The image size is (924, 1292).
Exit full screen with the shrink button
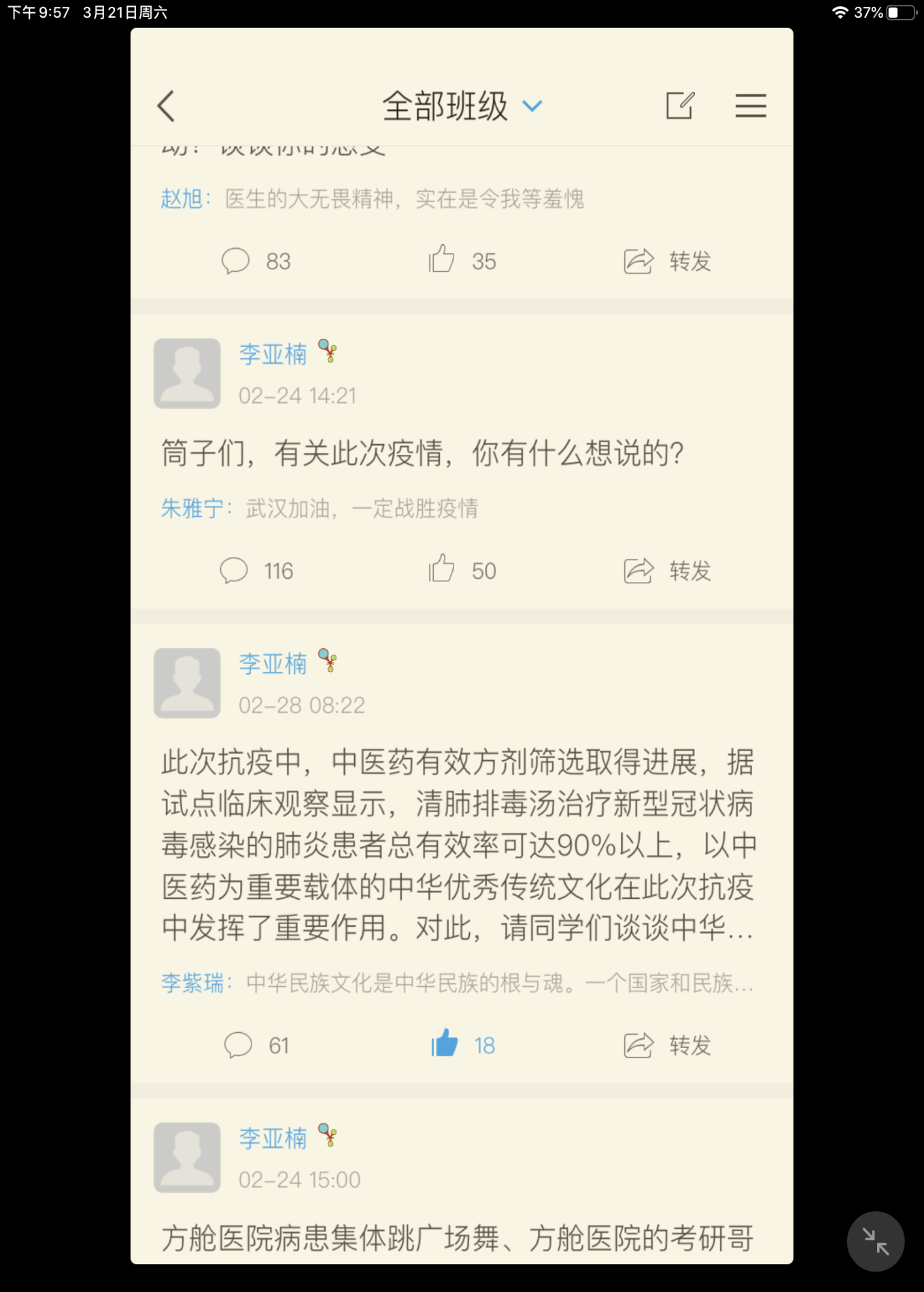tap(875, 1241)
